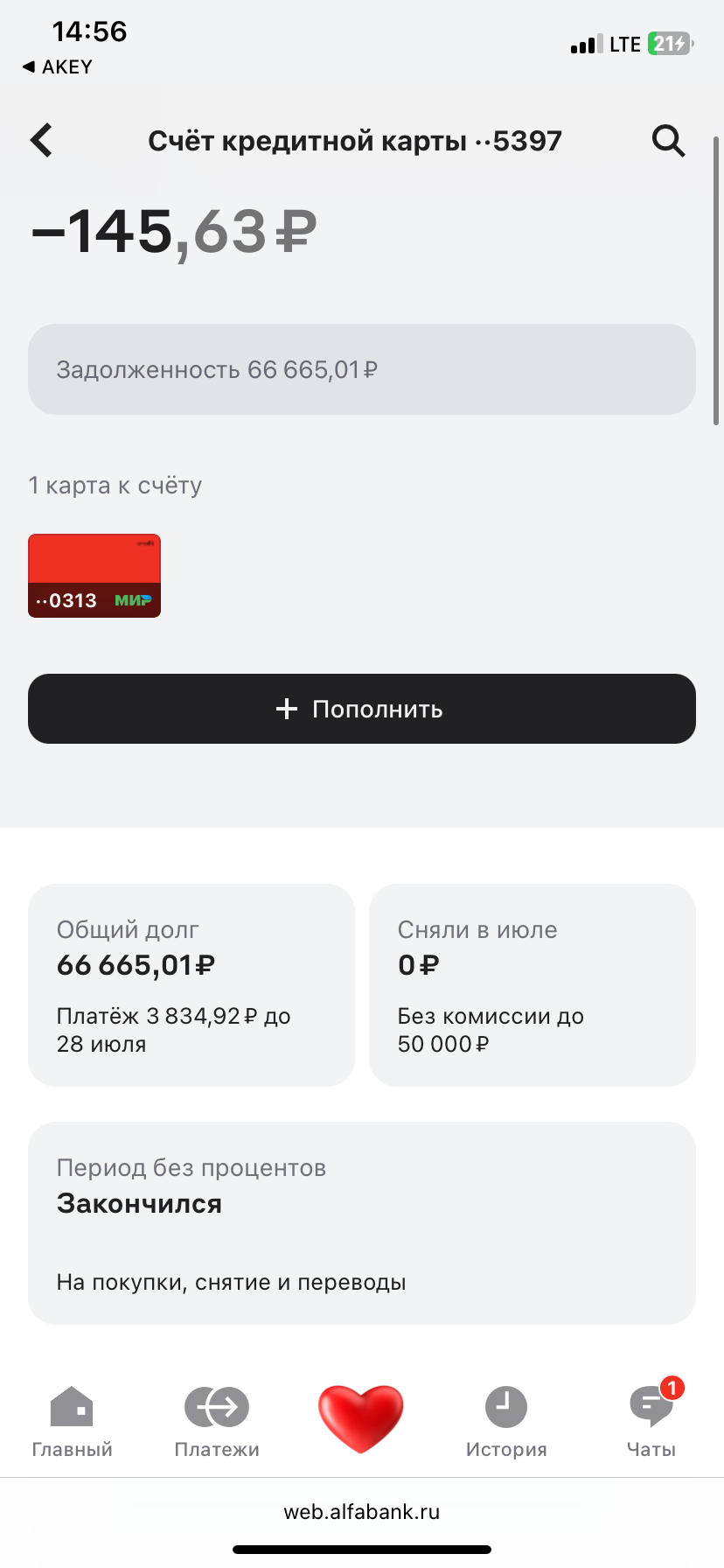Tap the МИР logo on the card
The image size is (724, 1568).
[133, 600]
